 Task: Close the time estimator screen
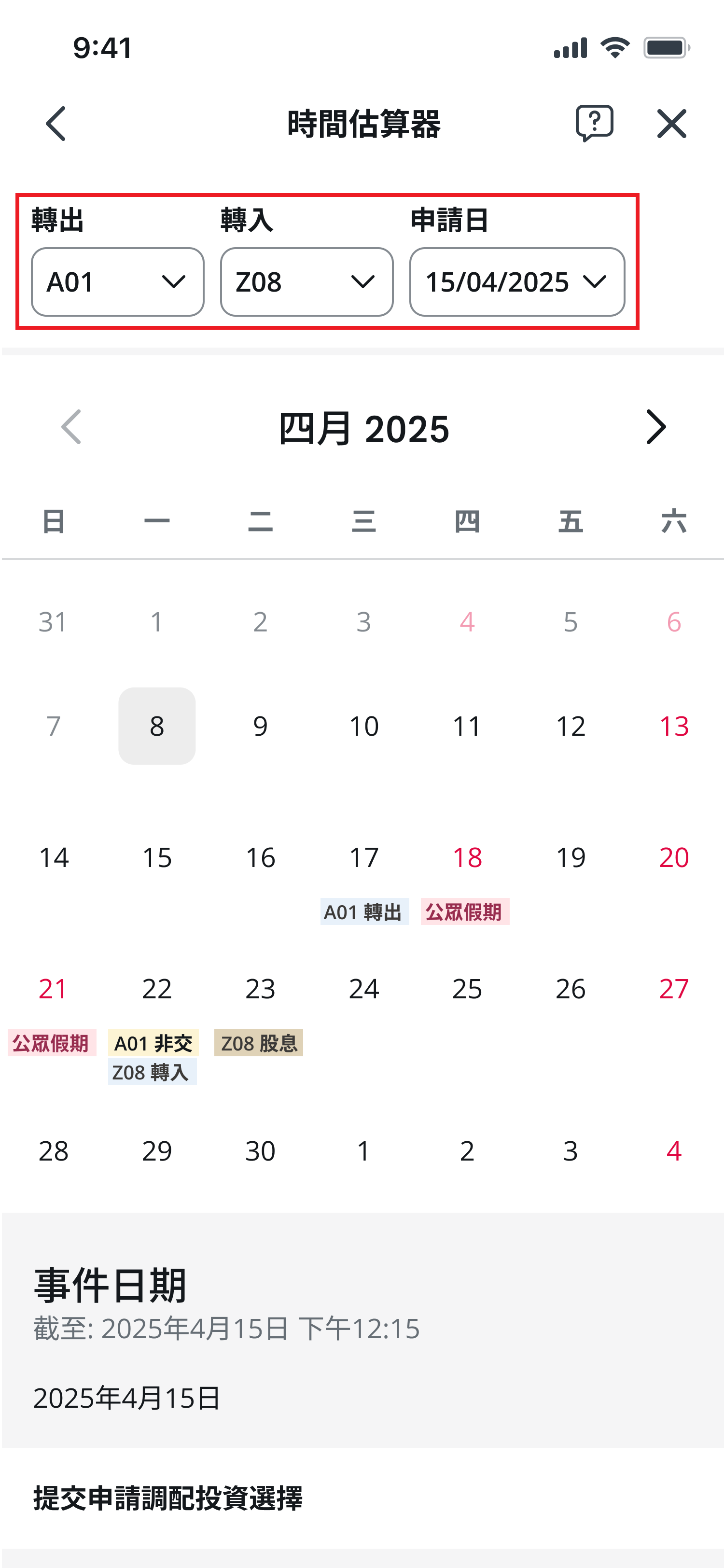pos(671,124)
